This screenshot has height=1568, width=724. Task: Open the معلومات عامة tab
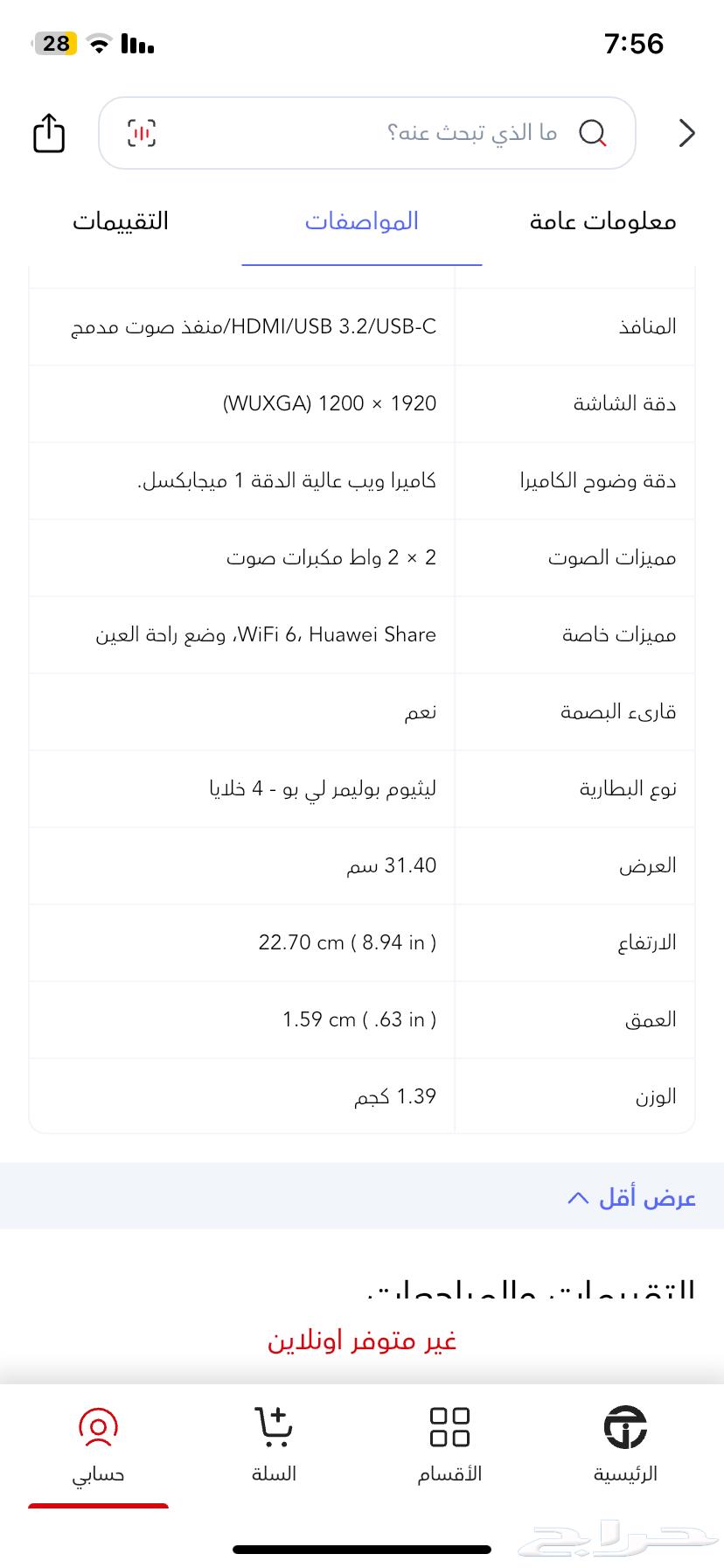(x=602, y=221)
